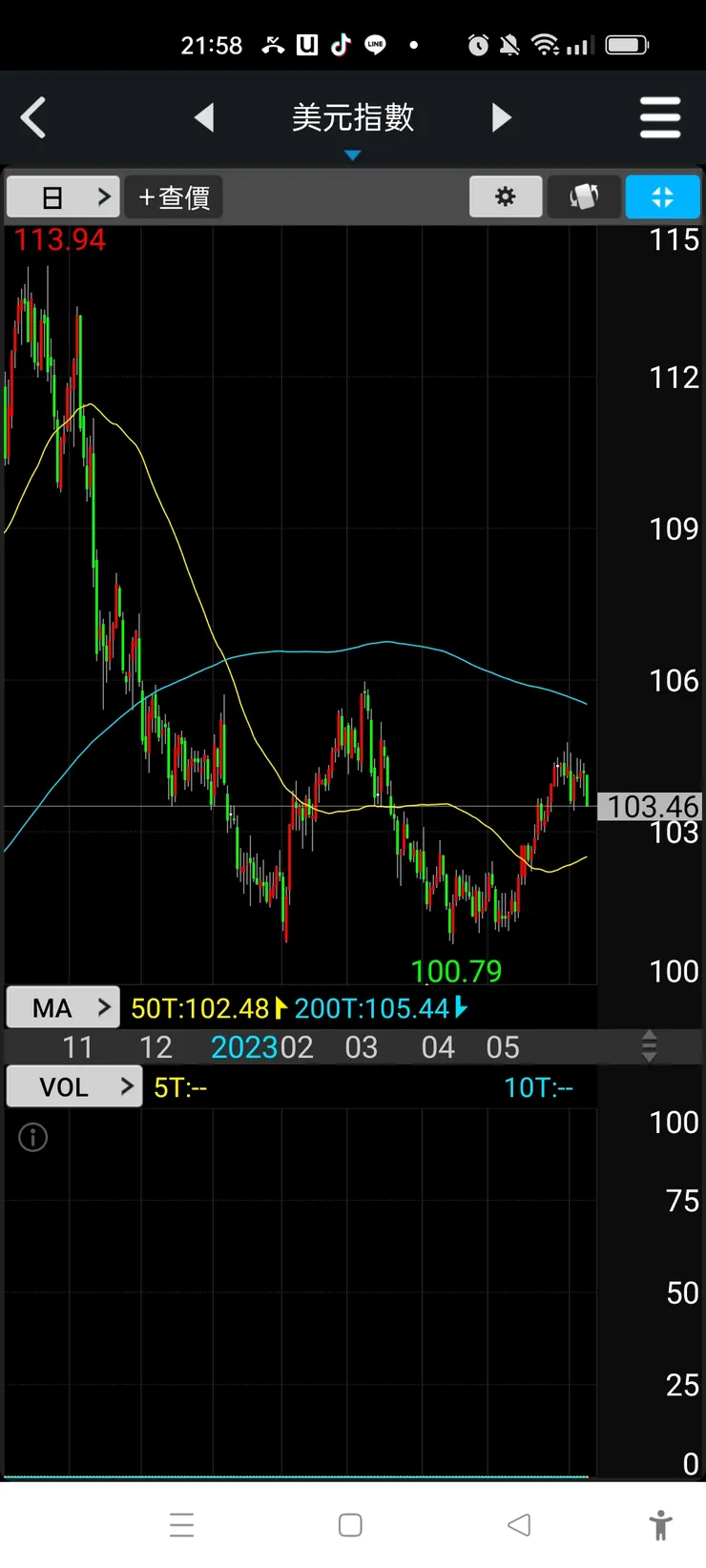Tap the chart panel resize handle
The width and height of the screenshot is (706, 1568).
650,1046
